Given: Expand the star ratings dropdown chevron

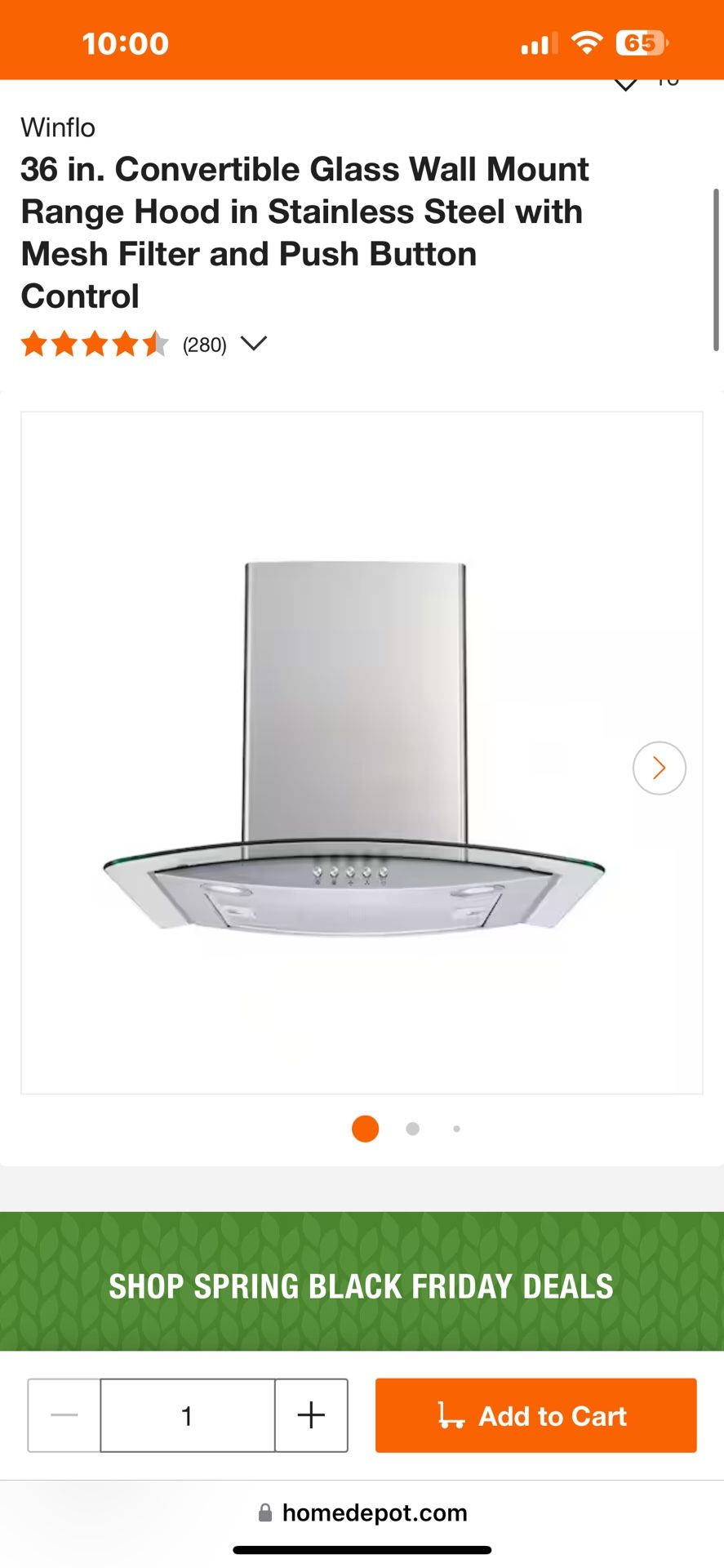Looking at the screenshot, I should (254, 344).
